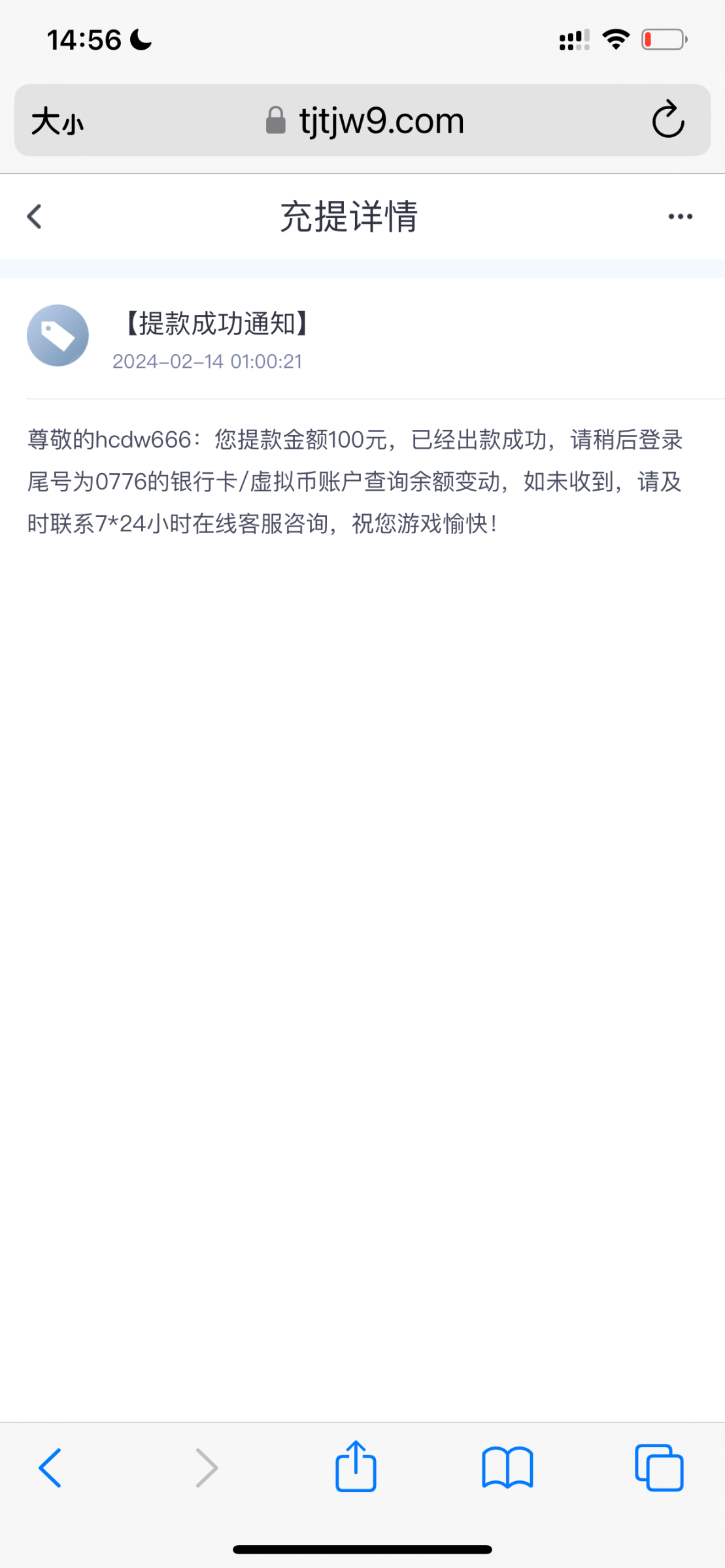Navigate back in Safari's bottom toolbar
Viewport: 725px width, 1568px height.
click(50, 1467)
